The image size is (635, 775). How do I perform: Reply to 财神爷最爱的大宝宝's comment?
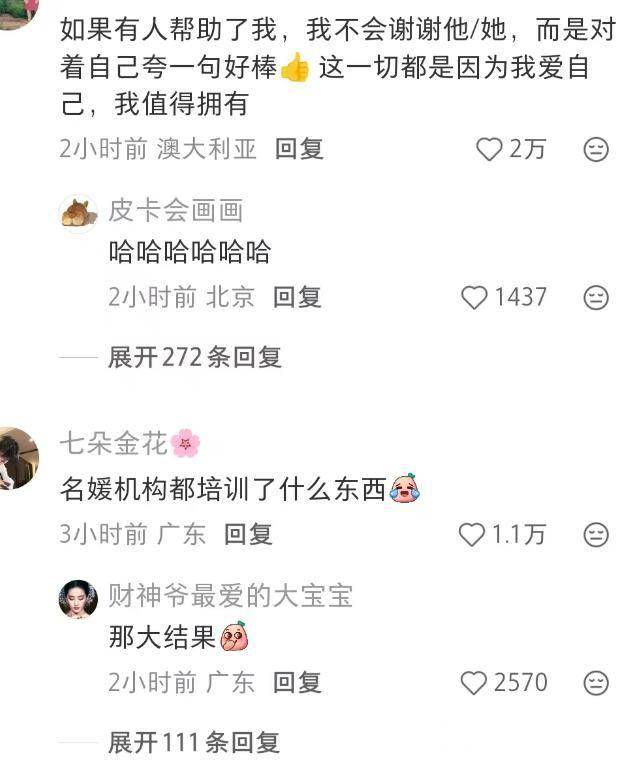coord(297,683)
